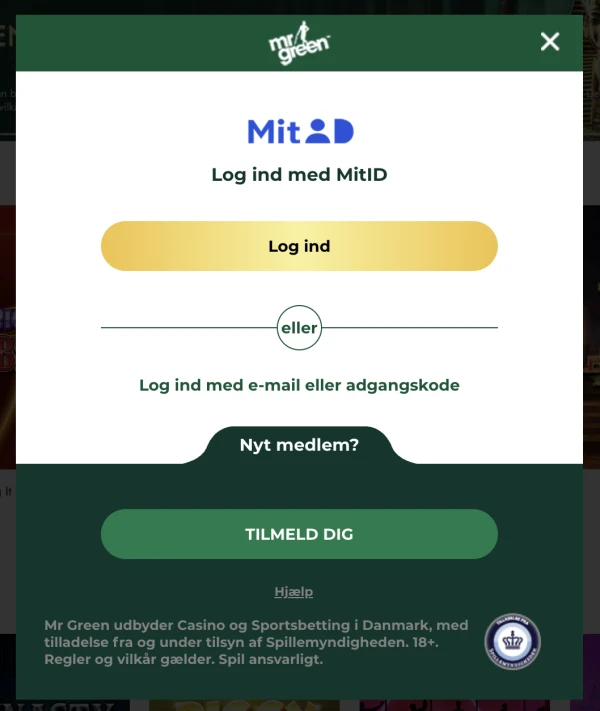The image size is (600, 711).
Task: Tap the yellow Log ind button
Action: [x=299, y=246]
